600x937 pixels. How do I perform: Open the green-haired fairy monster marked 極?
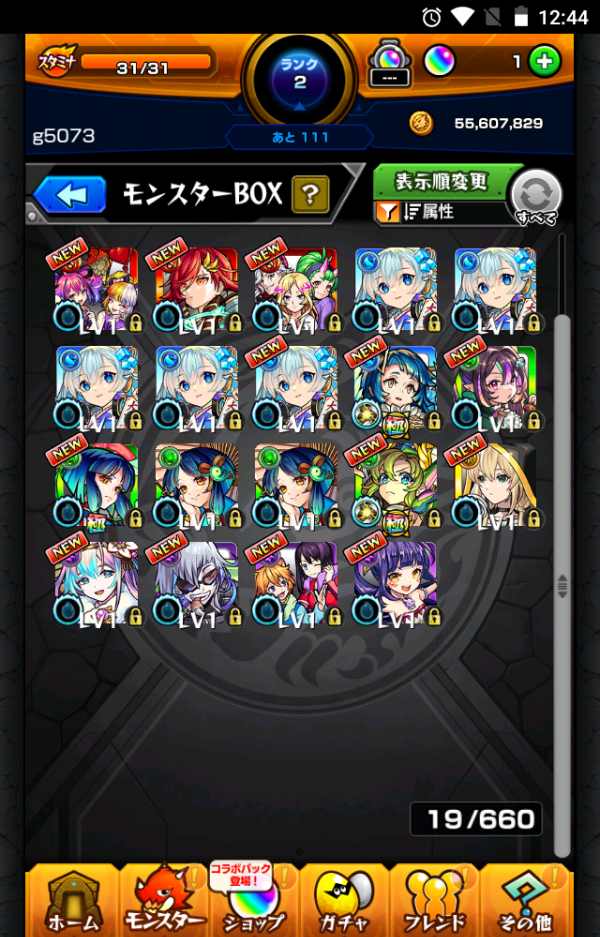coord(396,486)
